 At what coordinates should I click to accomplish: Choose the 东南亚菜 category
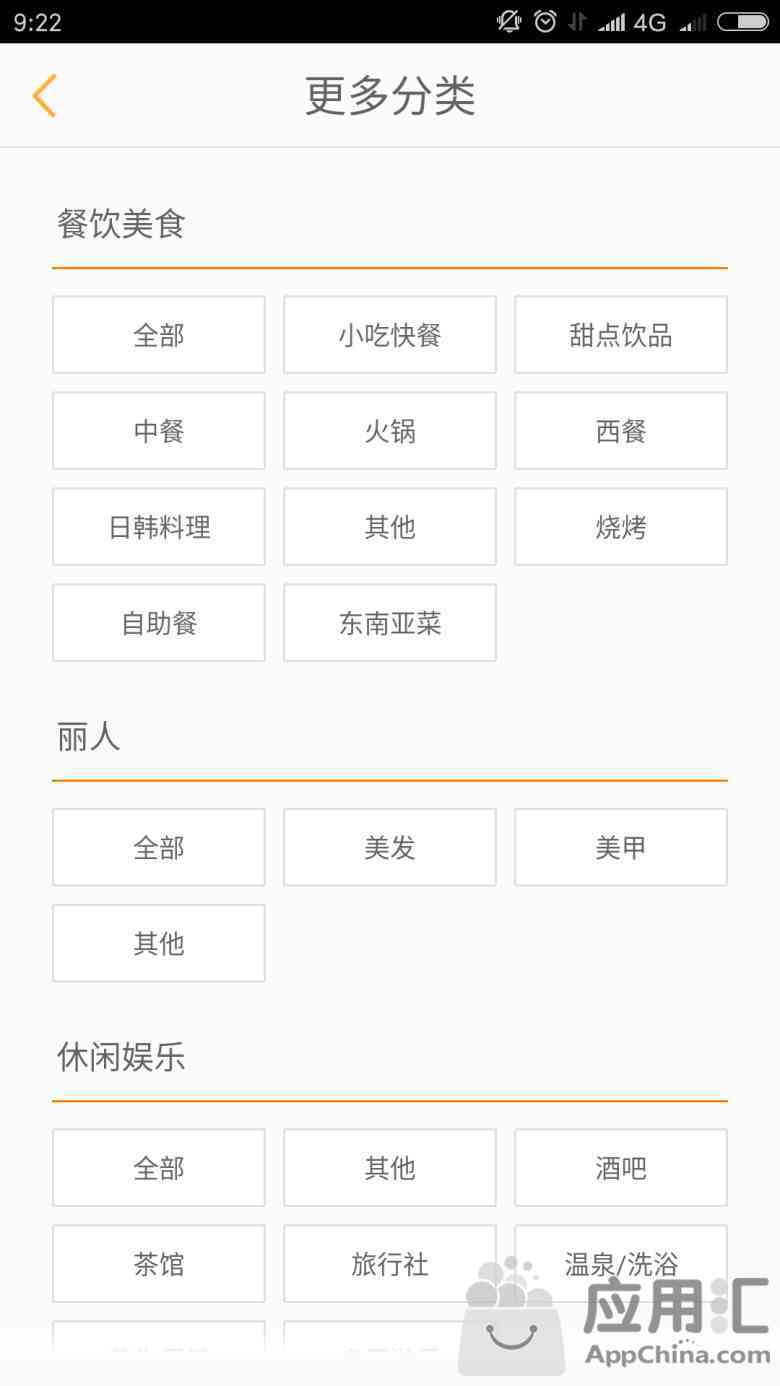[390, 623]
